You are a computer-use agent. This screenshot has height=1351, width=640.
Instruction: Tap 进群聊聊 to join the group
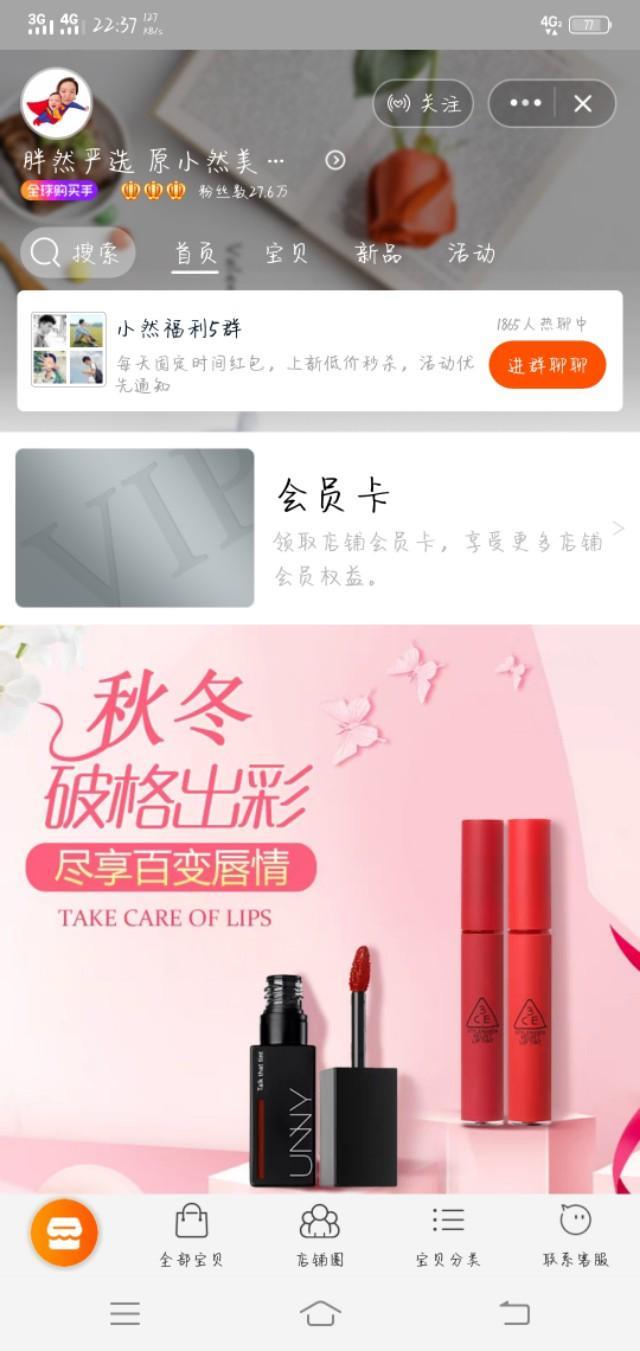[x=547, y=365]
